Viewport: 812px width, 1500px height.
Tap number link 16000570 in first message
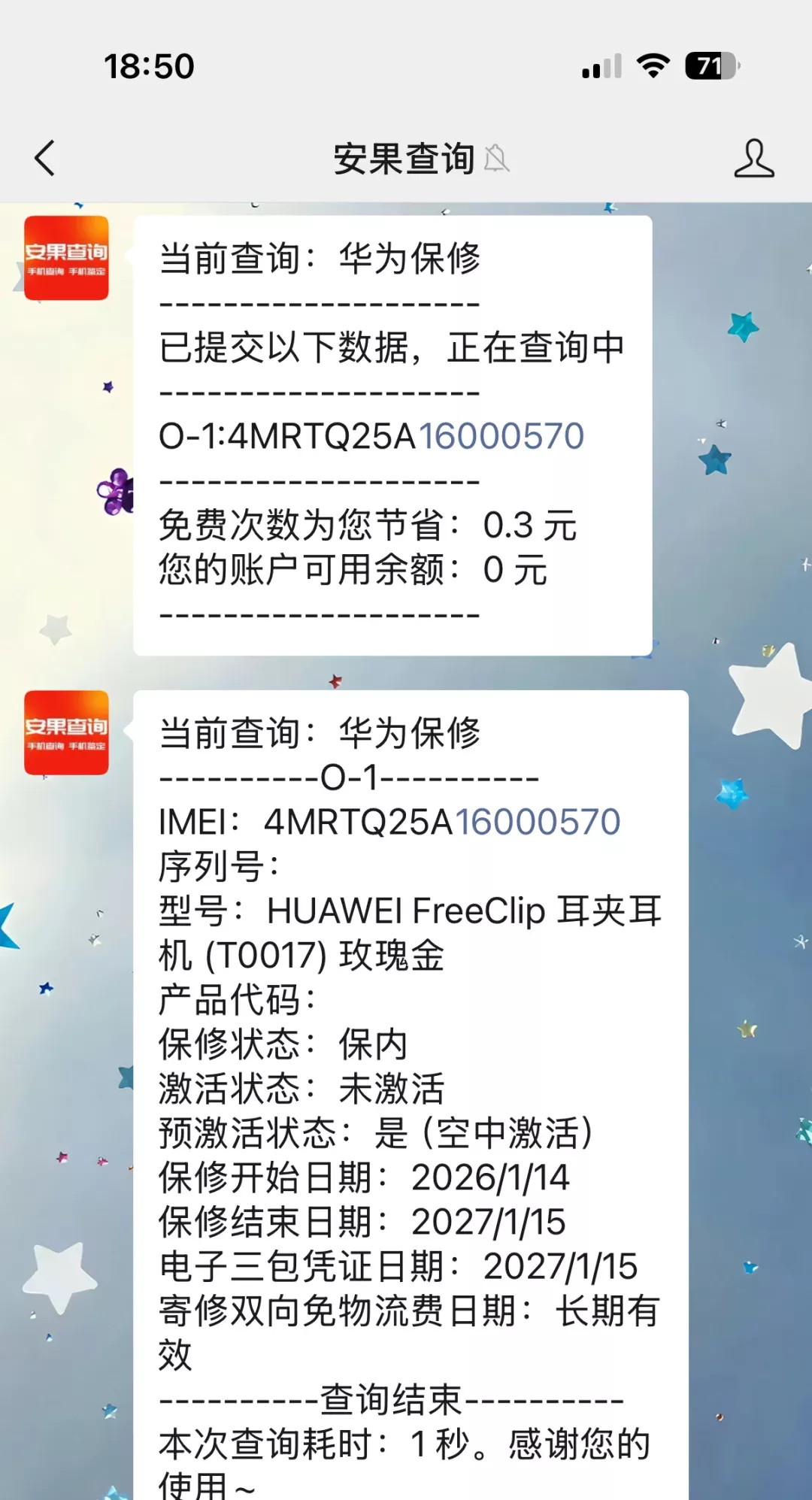click(501, 437)
